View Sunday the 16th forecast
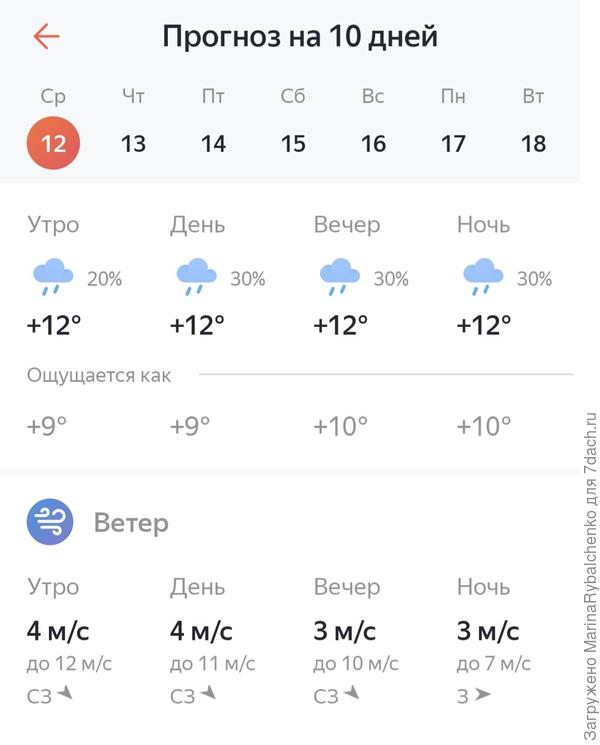This screenshot has width=600, height=745. tap(373, 143)
